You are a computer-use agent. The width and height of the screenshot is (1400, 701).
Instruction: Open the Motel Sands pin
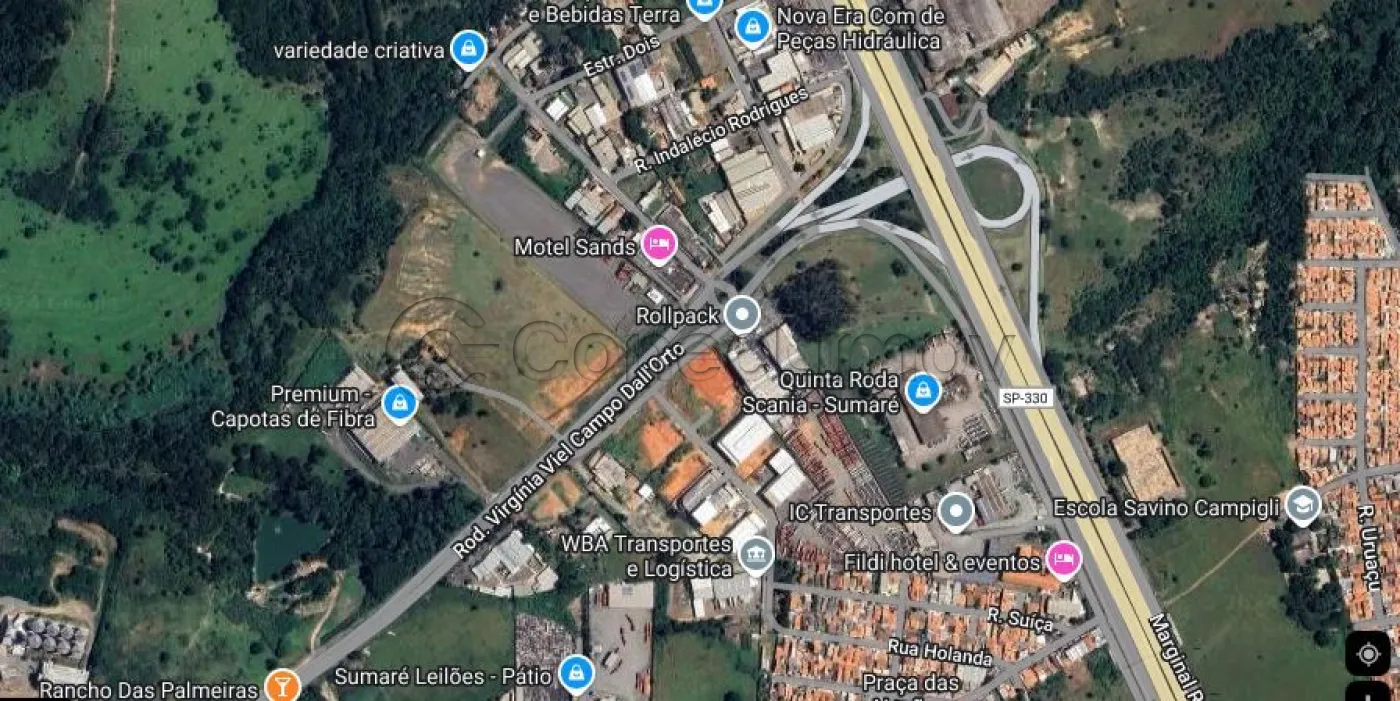click(658, 243)
